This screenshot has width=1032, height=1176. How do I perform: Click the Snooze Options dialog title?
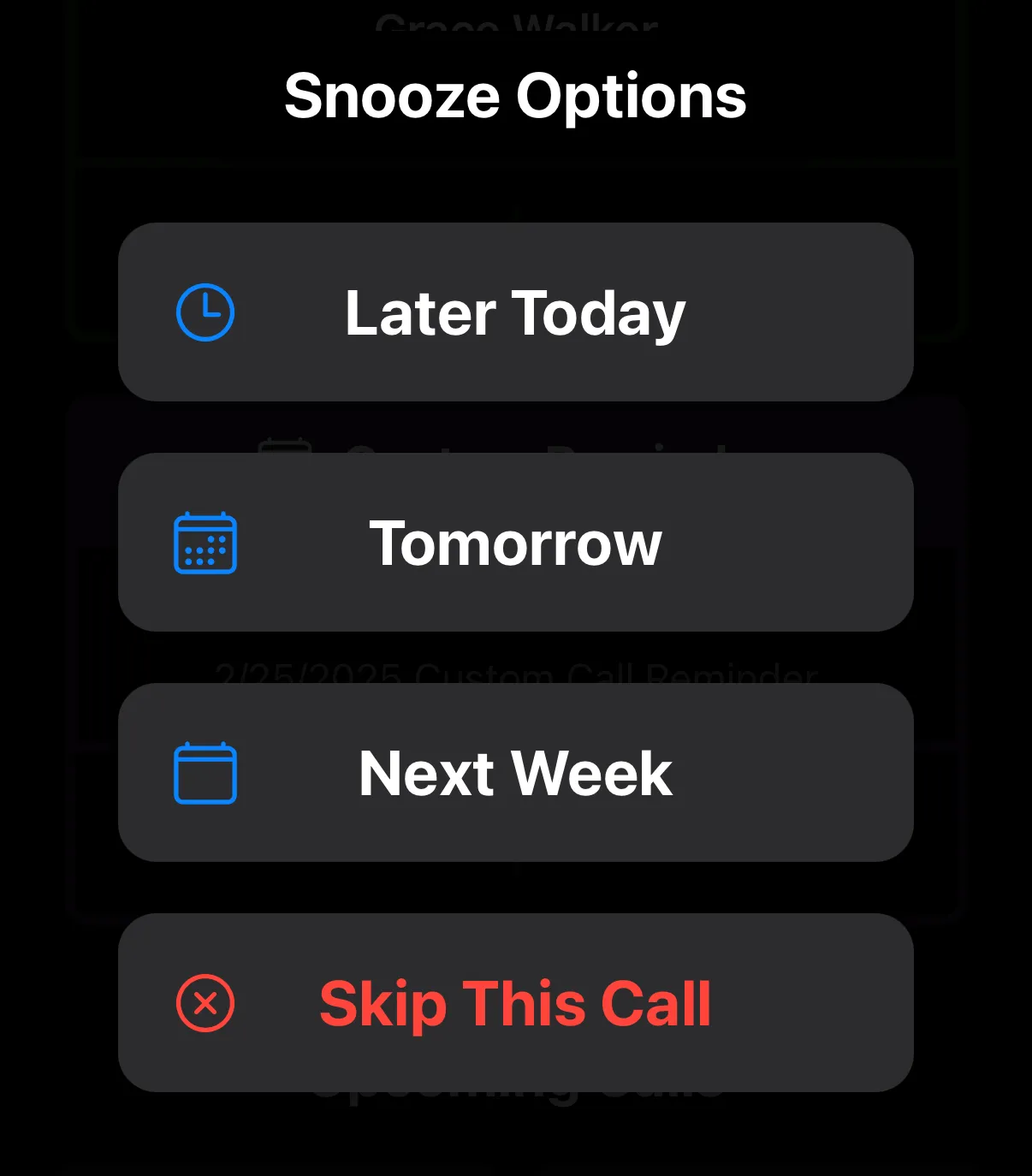pyautogui.click(x=515, y=95)
